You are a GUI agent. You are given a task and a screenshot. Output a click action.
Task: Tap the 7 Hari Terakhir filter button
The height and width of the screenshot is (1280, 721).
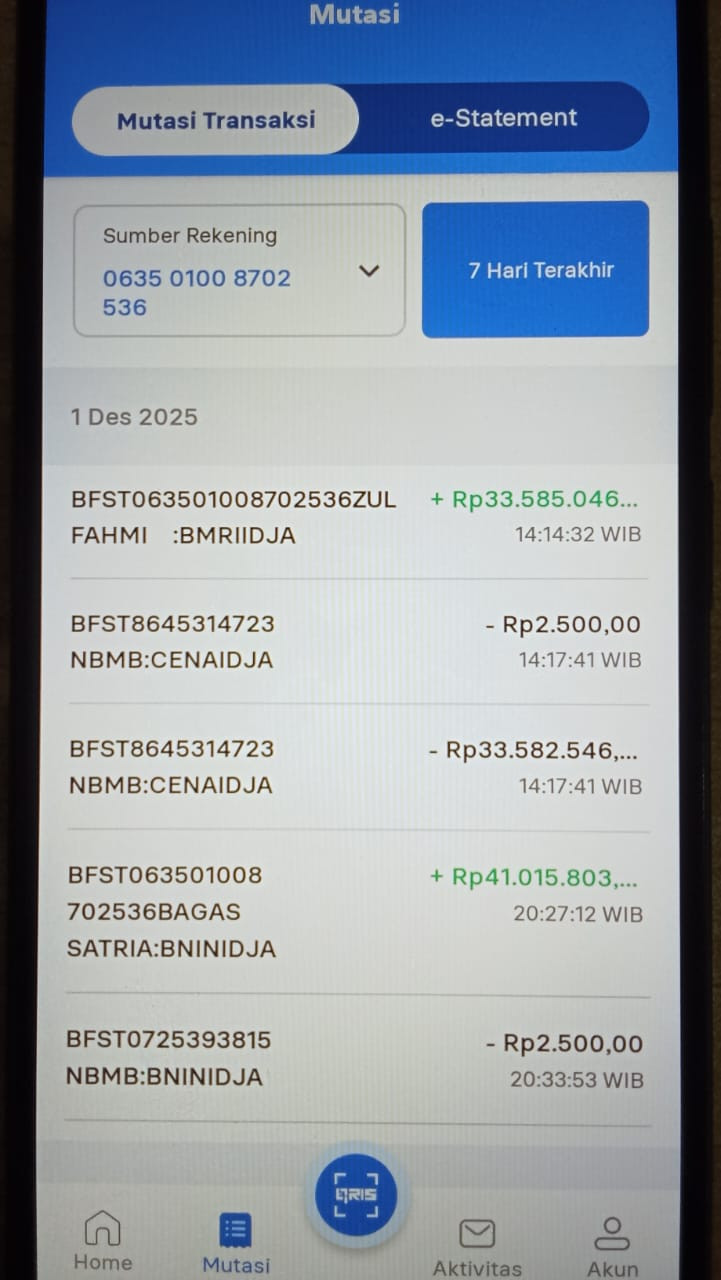(535, 270)
